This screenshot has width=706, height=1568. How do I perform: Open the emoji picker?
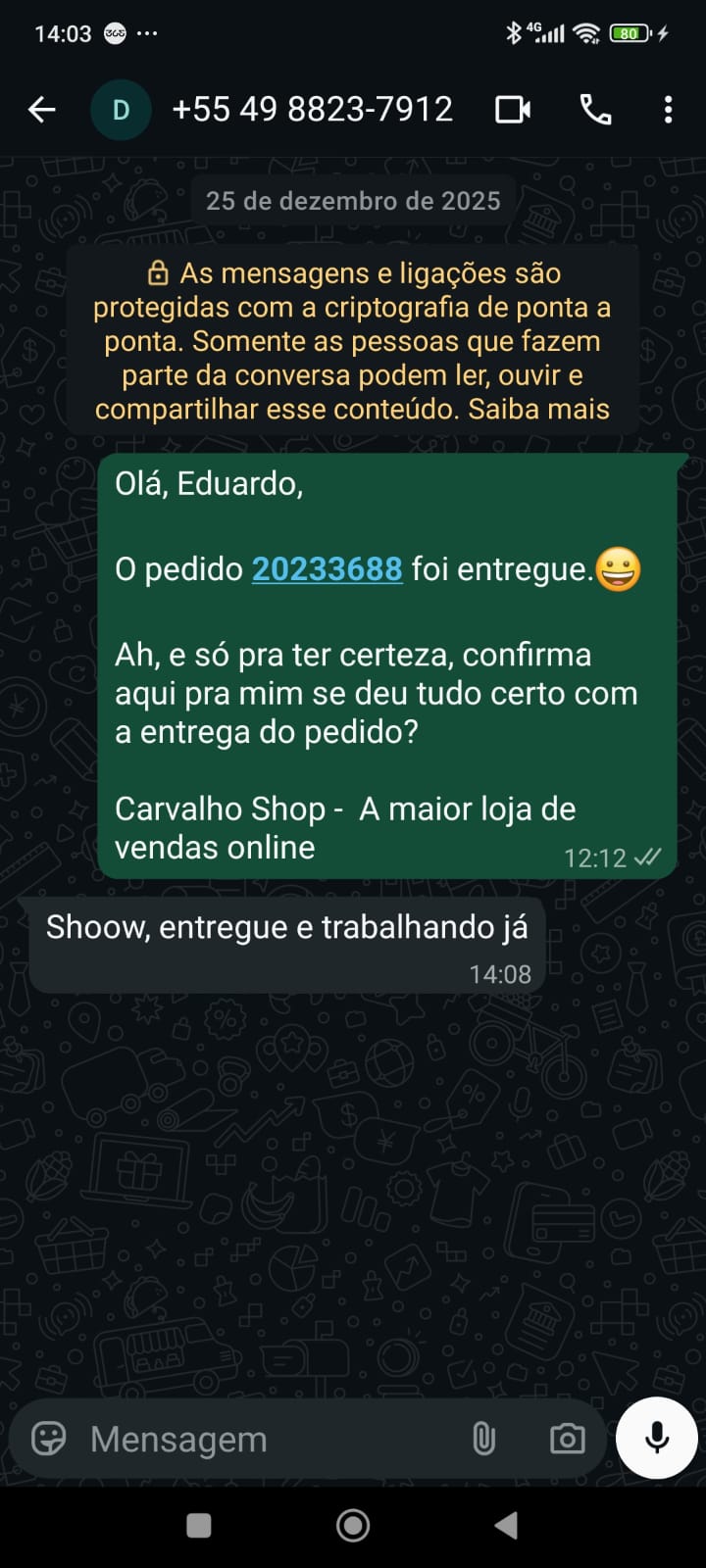[49, 1439]
